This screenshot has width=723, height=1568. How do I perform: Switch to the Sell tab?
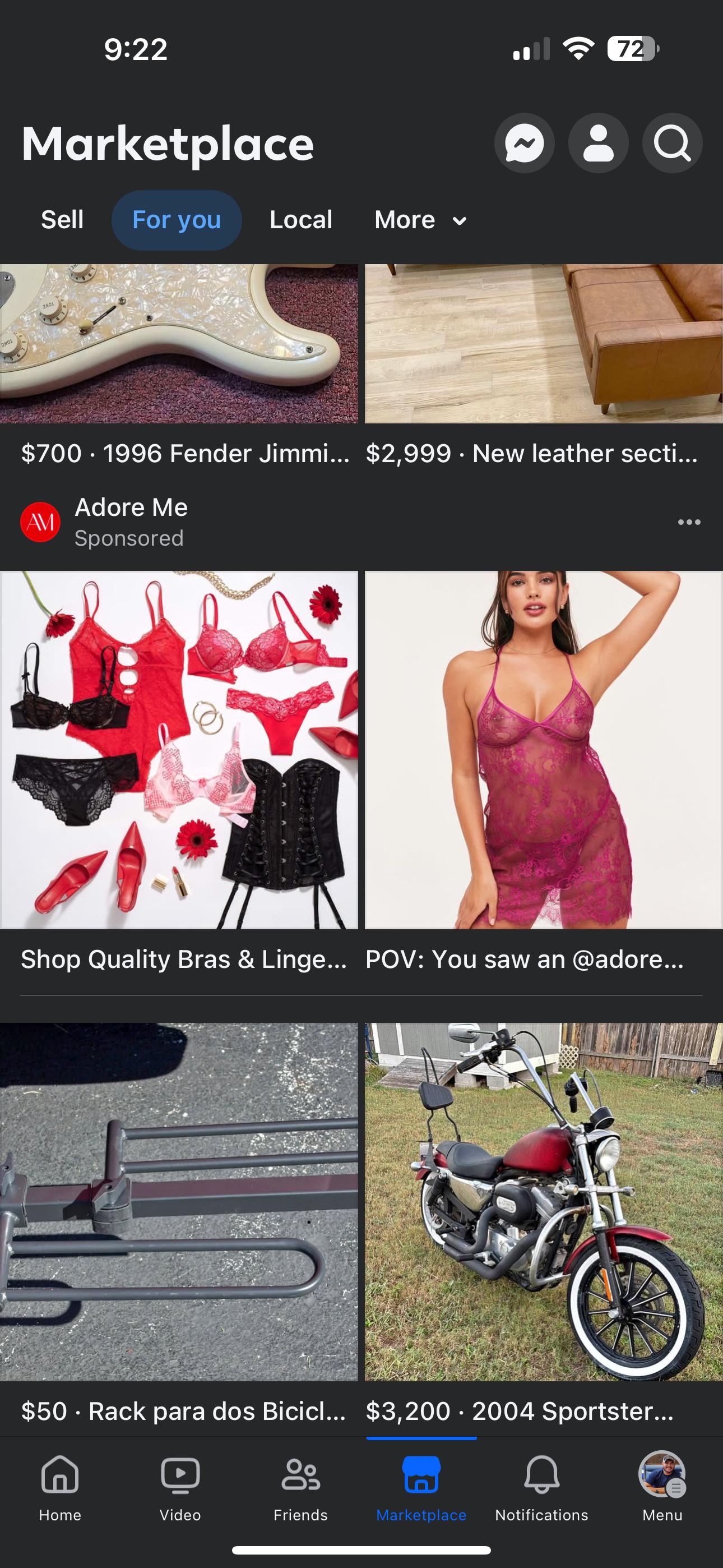[62, 220]
